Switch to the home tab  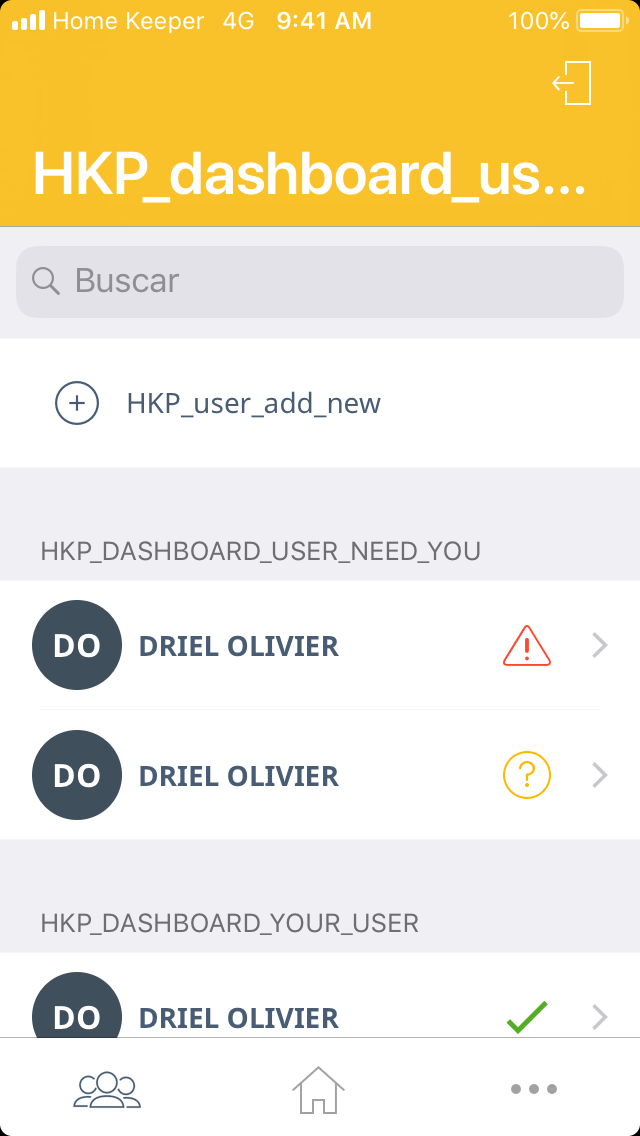[x=318, y=1088]
